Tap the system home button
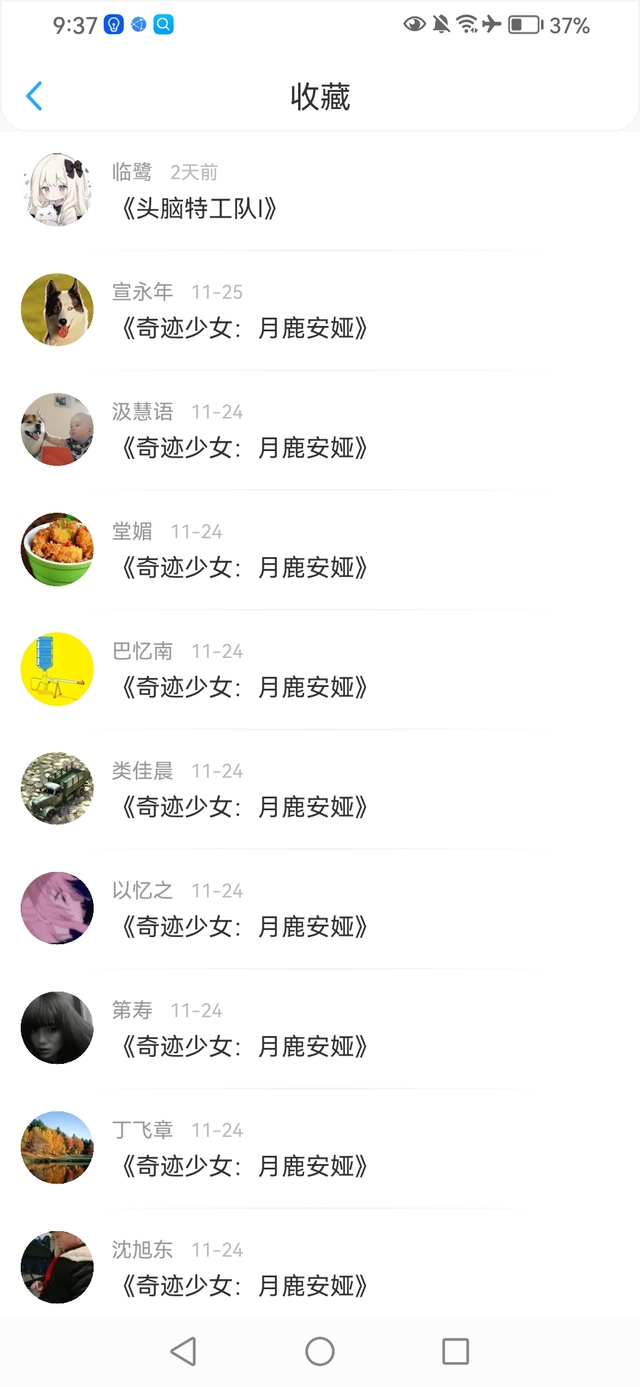Screen dimensions: 640x1387 coord(320,1352)
